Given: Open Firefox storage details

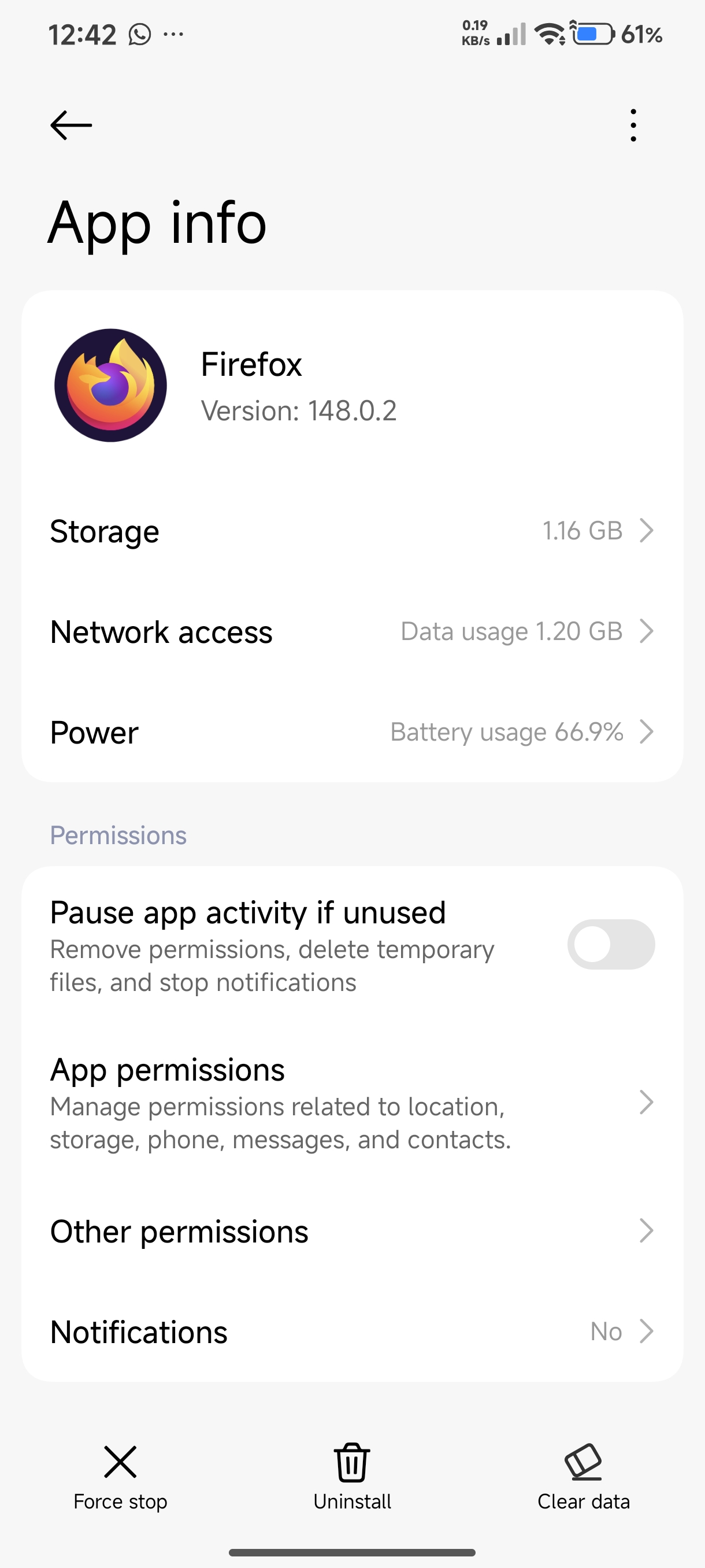Looking at the screenshot, I should (351, 531).
